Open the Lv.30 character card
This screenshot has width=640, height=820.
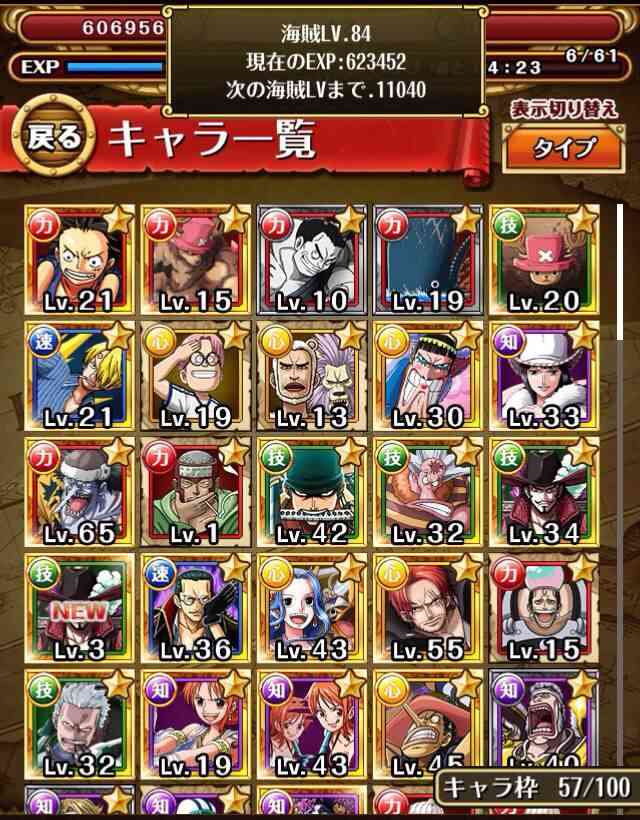(428, 376)
